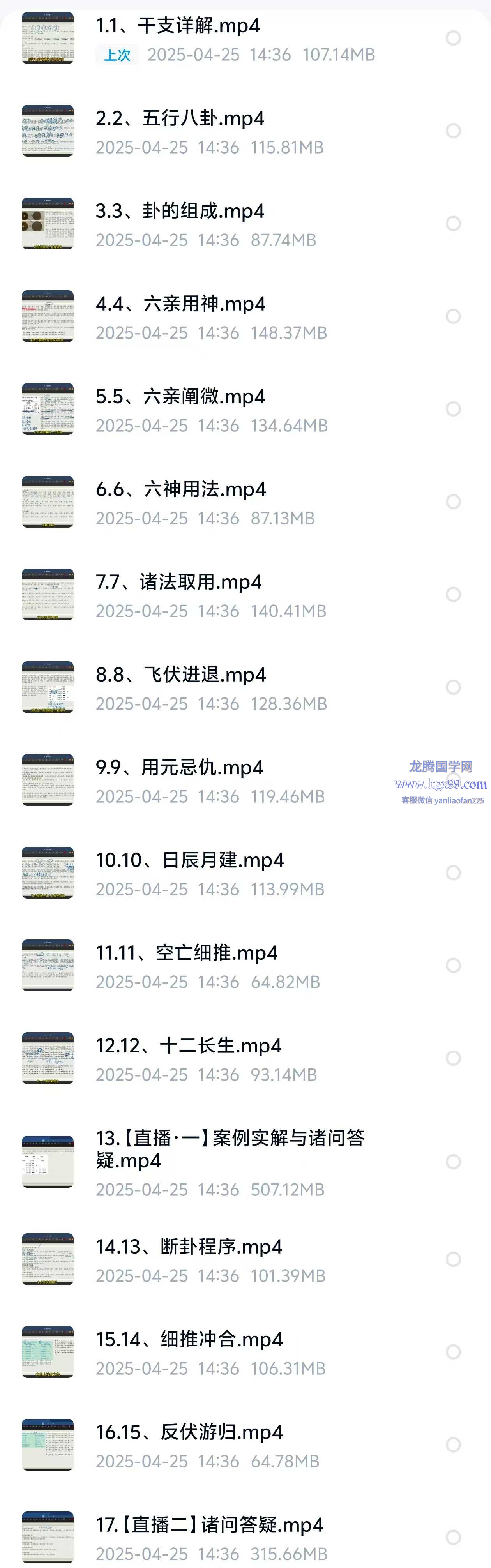491x1568 pixels.
Task: Tick the selector beside 4.4、六亲用神.mp4
Action: click(453, 316)
